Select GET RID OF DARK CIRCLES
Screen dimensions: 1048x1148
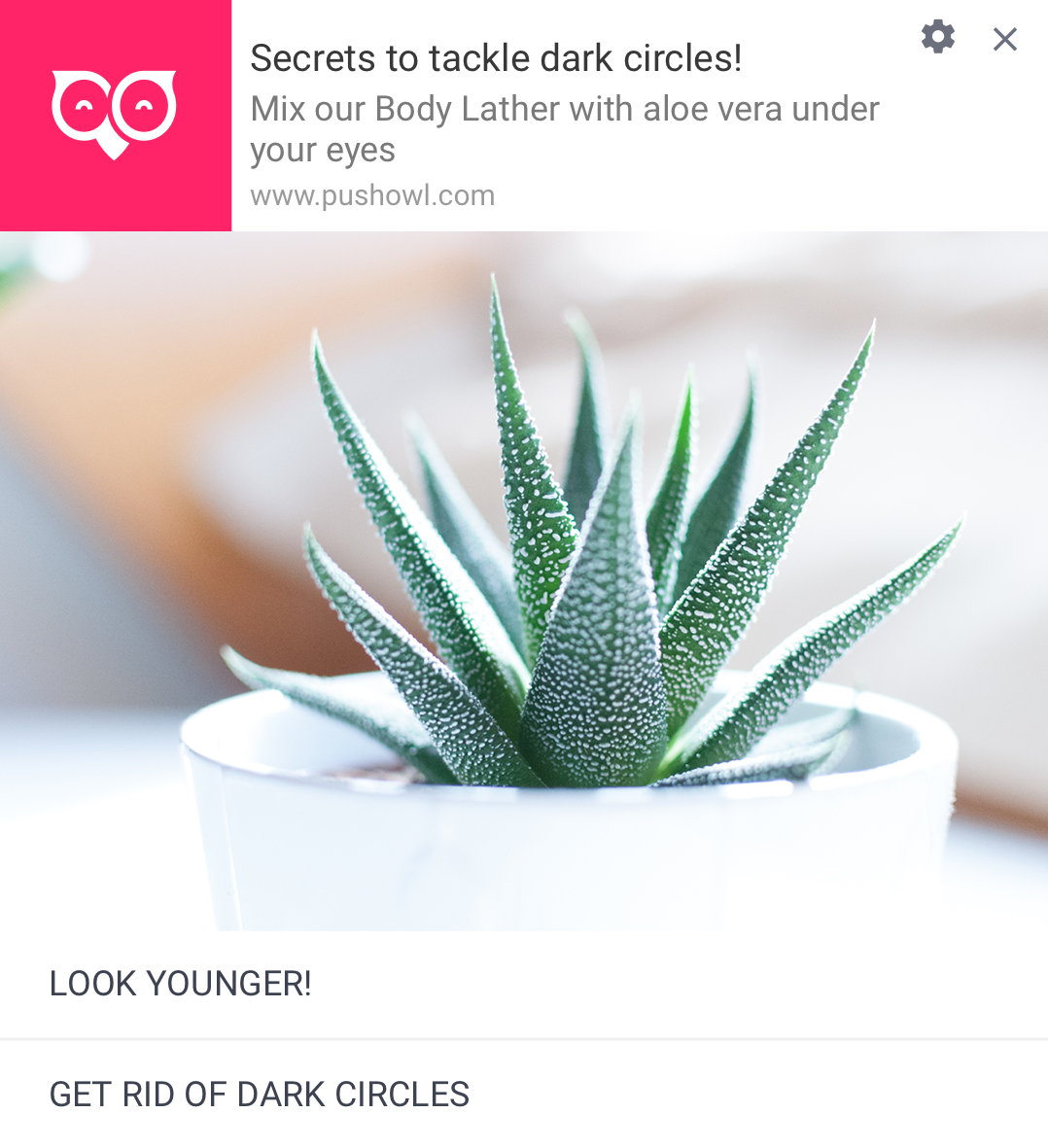tap(260, 1095)
